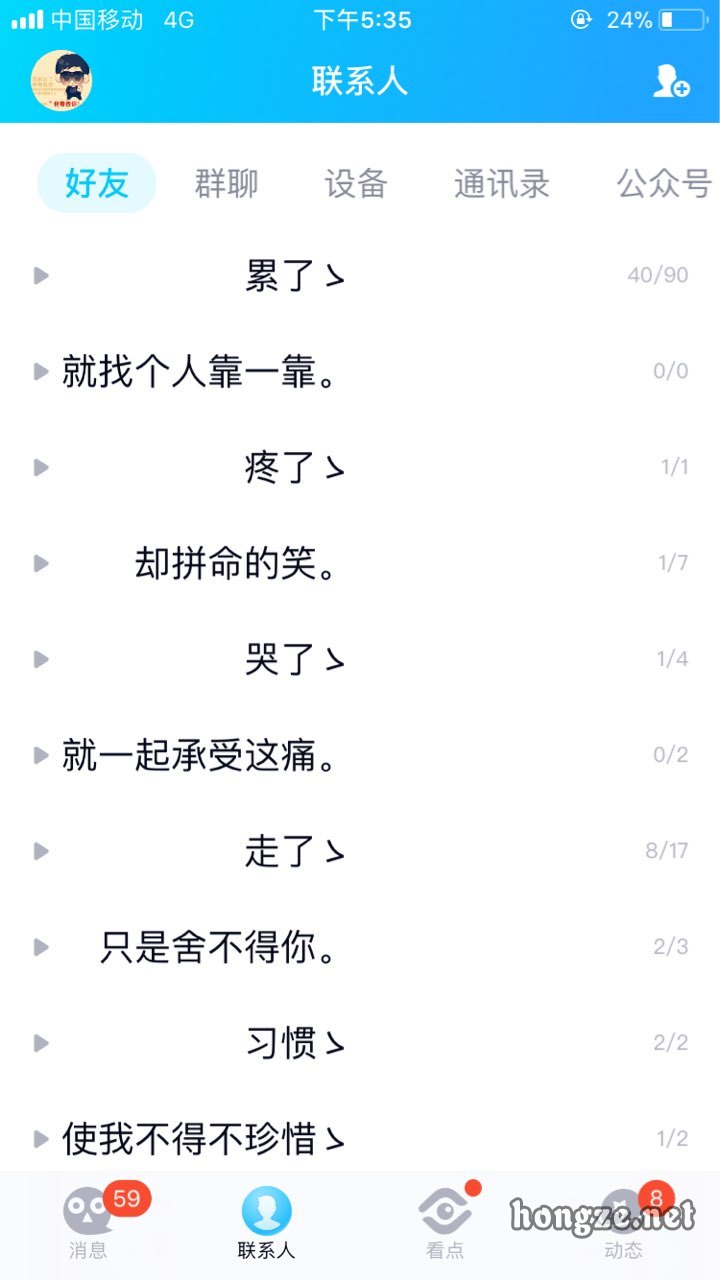720x1280 pixels.
Task: Tap the add contact icon
Action: (671, 81)
